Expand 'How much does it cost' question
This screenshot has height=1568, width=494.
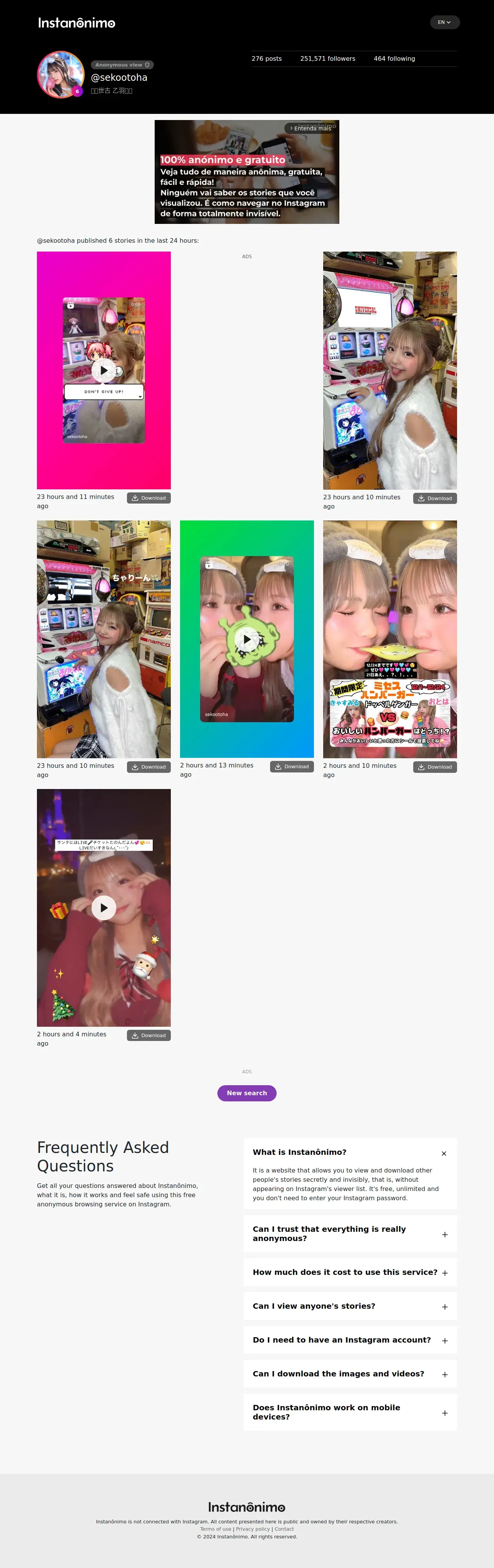pos(445,1273)
